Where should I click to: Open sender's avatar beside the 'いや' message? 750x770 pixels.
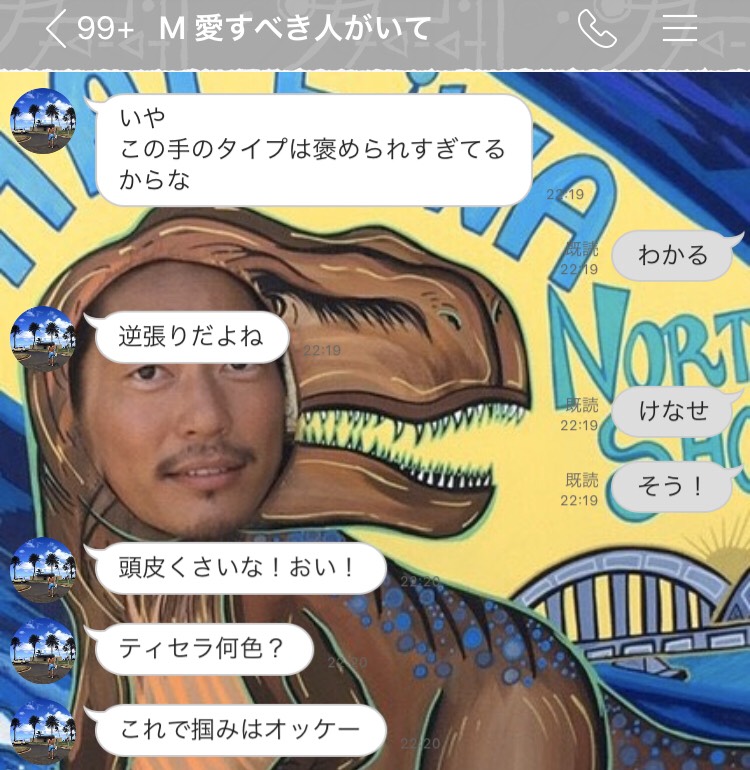coord(43,121)
